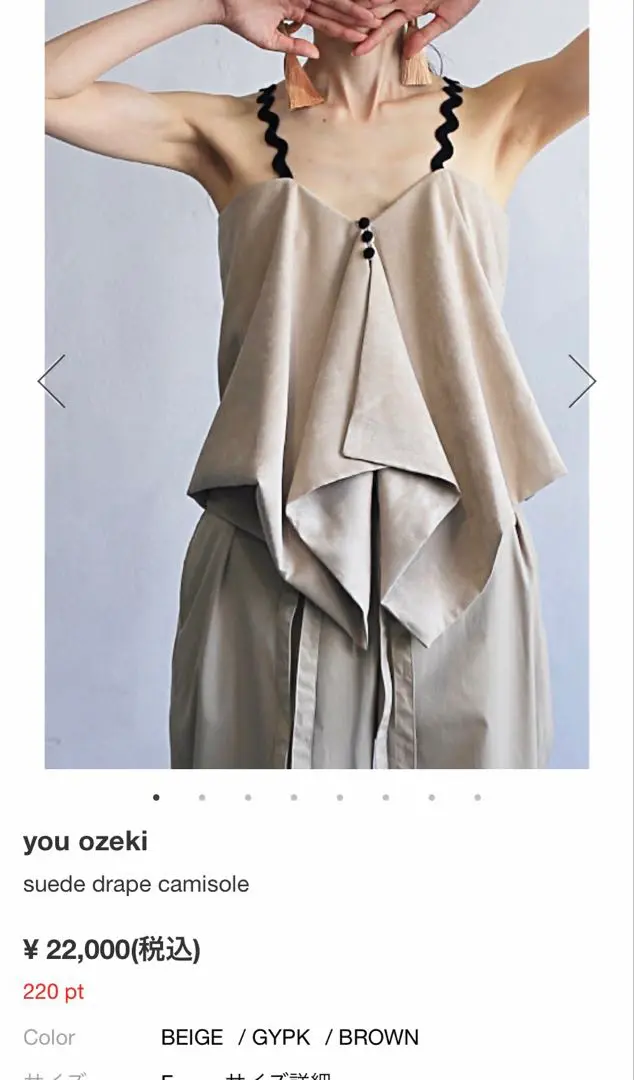The image size is (634, 1080).
Task: Go to the previous product image
Action: point(51,381)
